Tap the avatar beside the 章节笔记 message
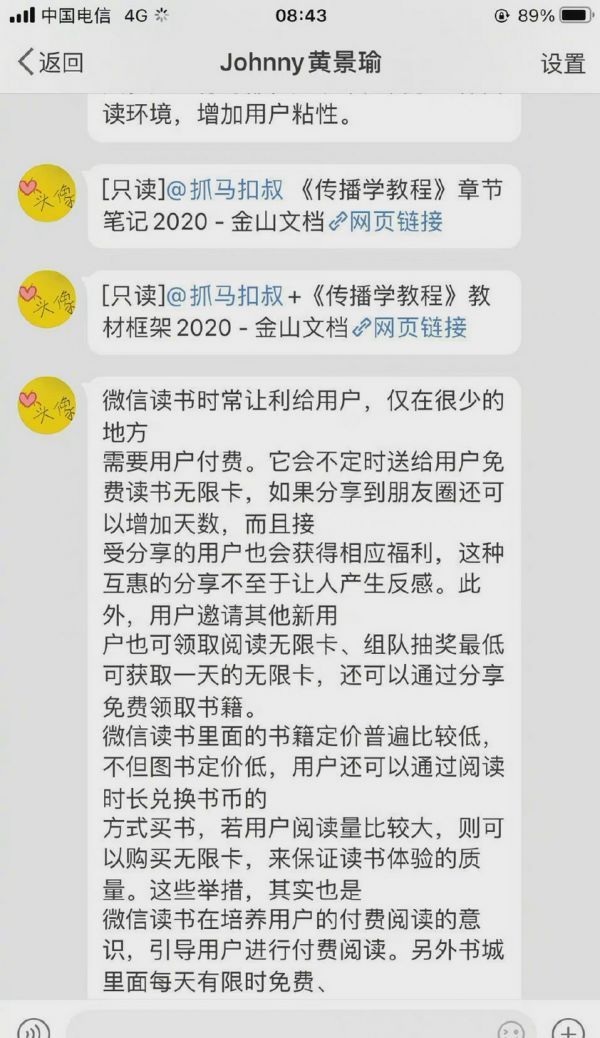Screen dimensions: 600x1038 coord(46,192)
